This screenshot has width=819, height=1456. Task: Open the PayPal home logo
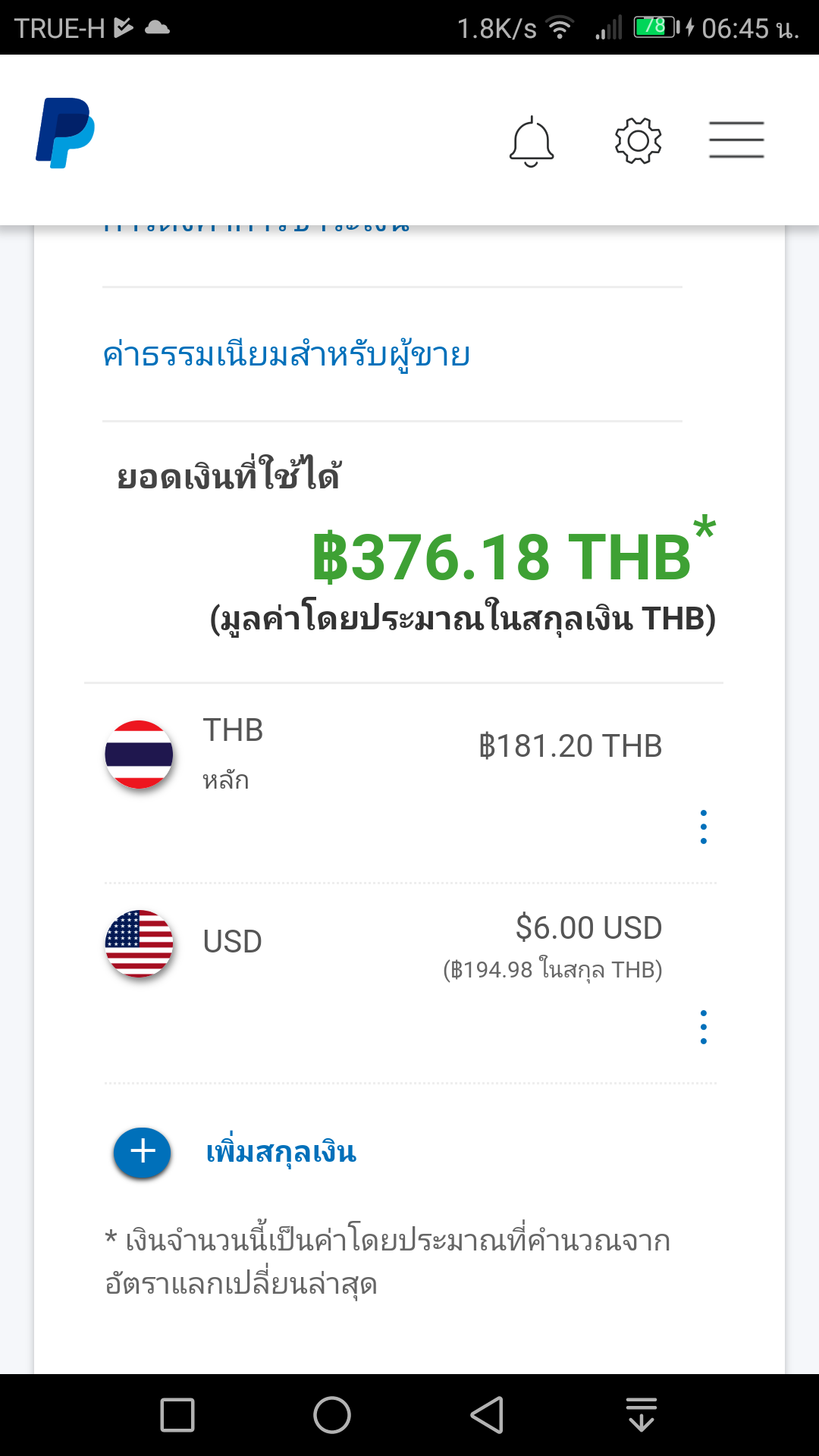[x=65, y=133]
